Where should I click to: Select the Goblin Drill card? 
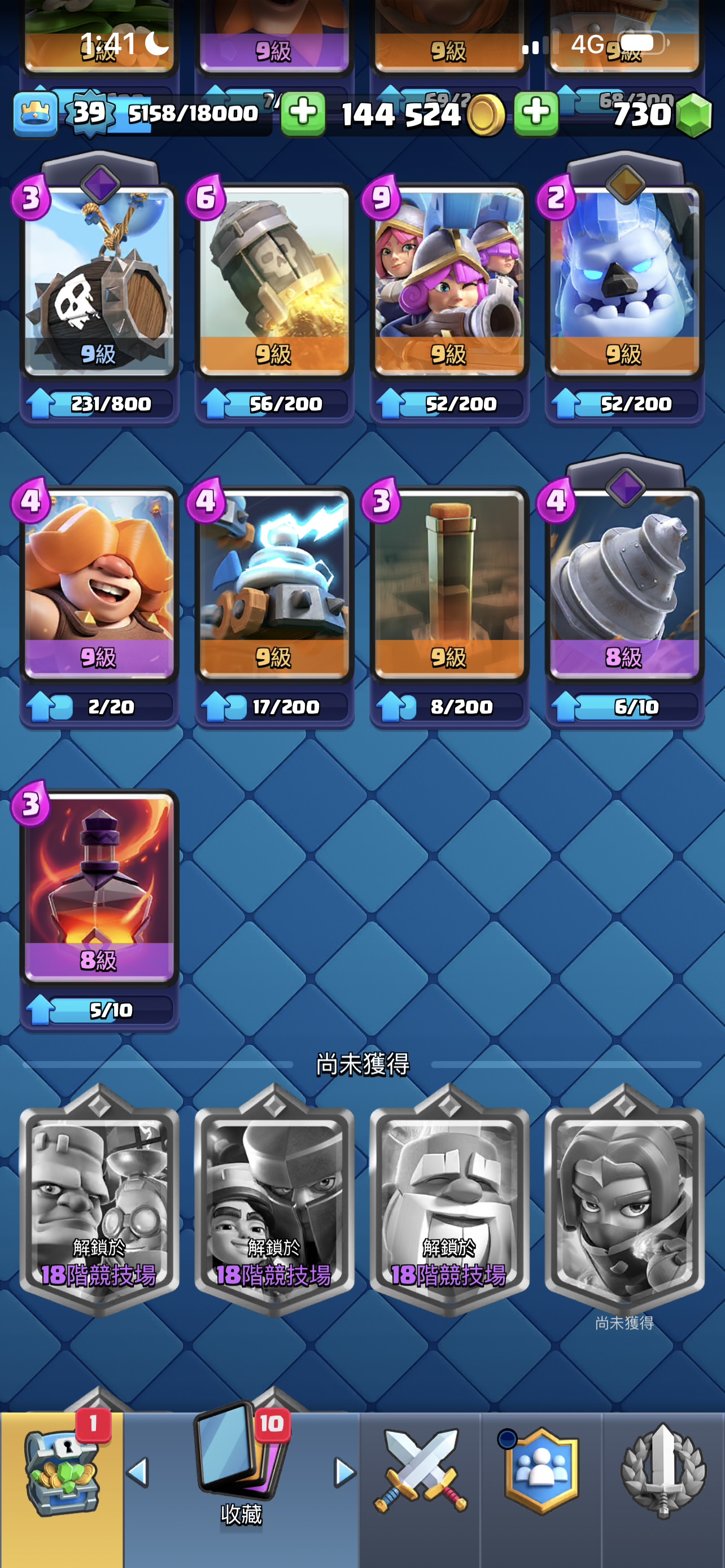tap(624, 585)
